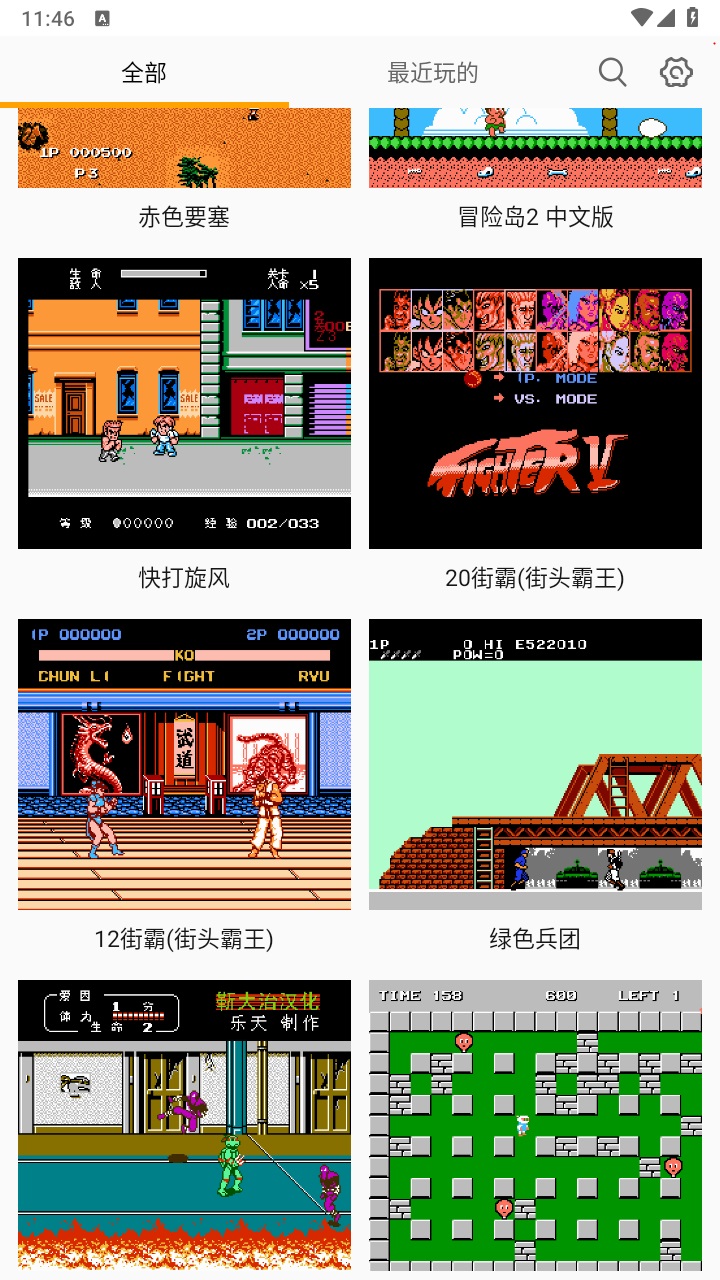Launch the 快打旋风 game thumbnail
Viewport: 720px width, 1280px height.
(184, 402)
